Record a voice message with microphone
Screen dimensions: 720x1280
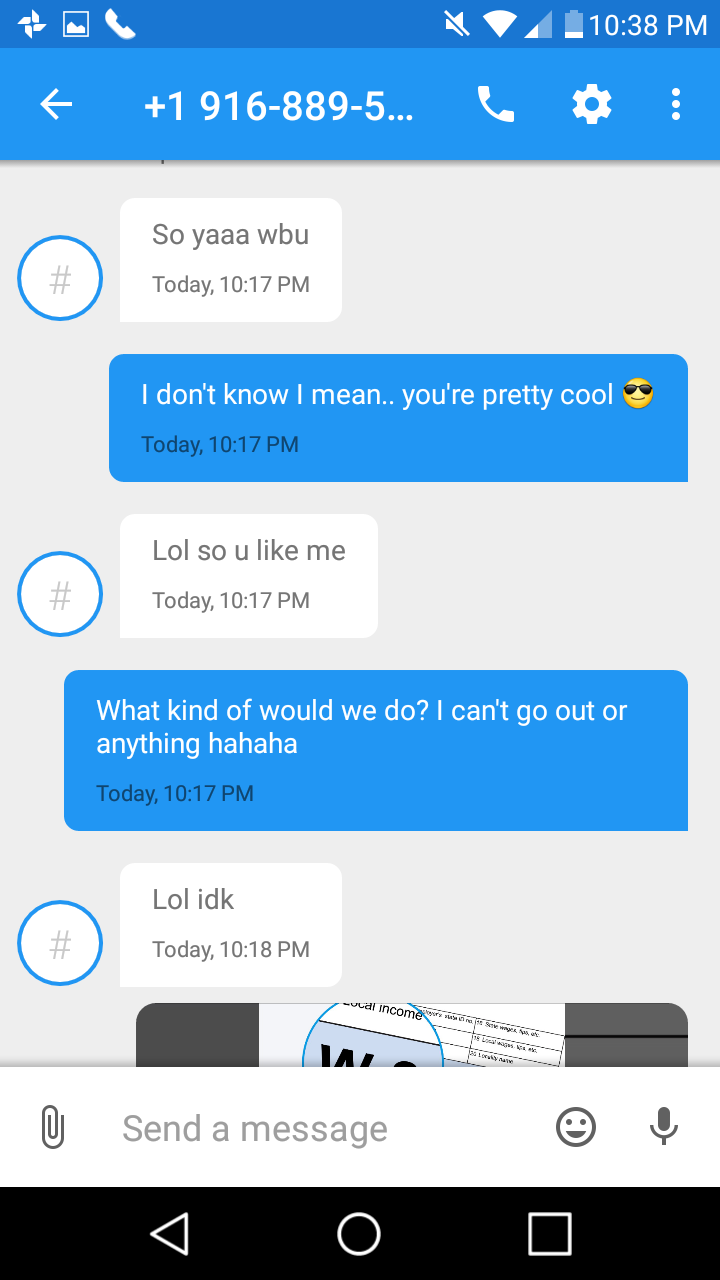coord(663,1128)
